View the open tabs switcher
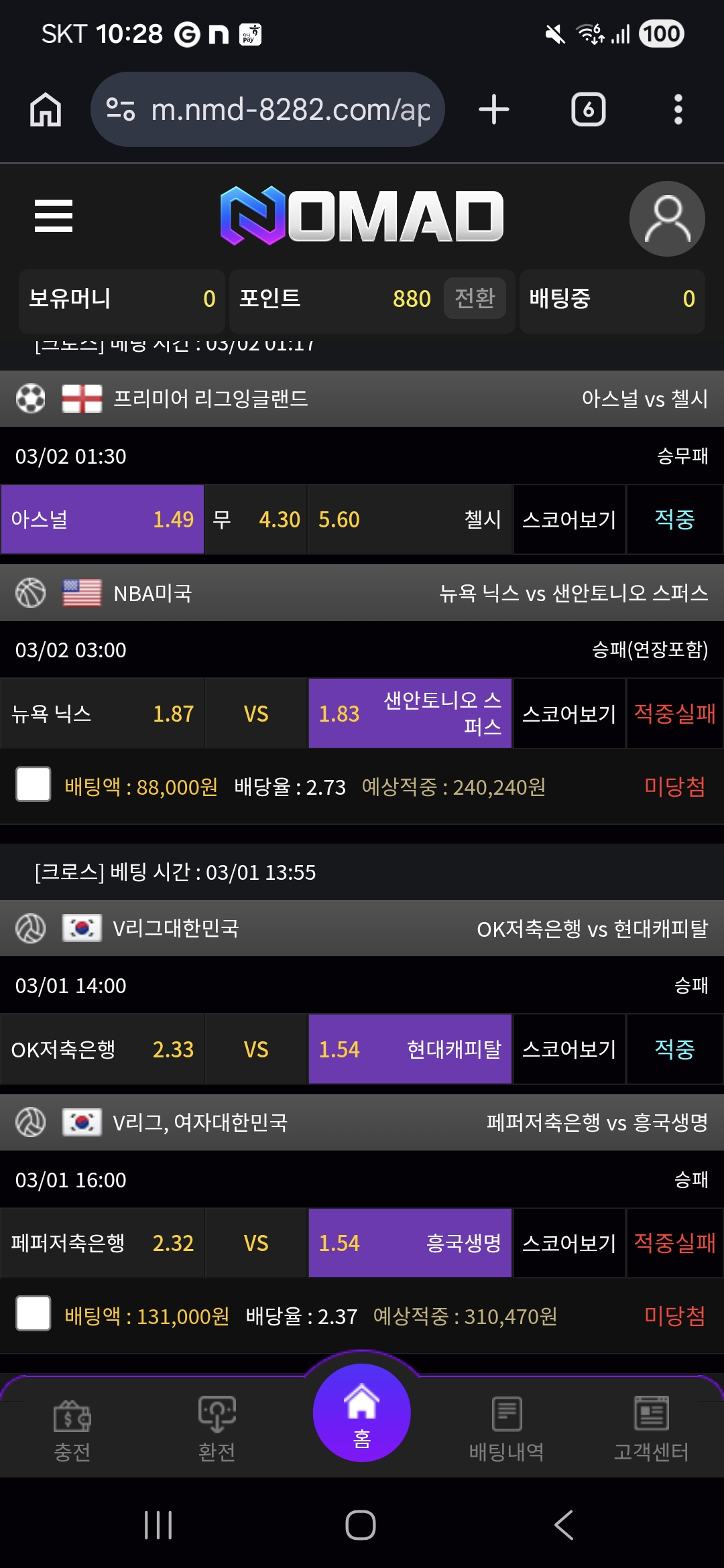The width and height of the screenshot is (724, 1568). click(588, 109)
